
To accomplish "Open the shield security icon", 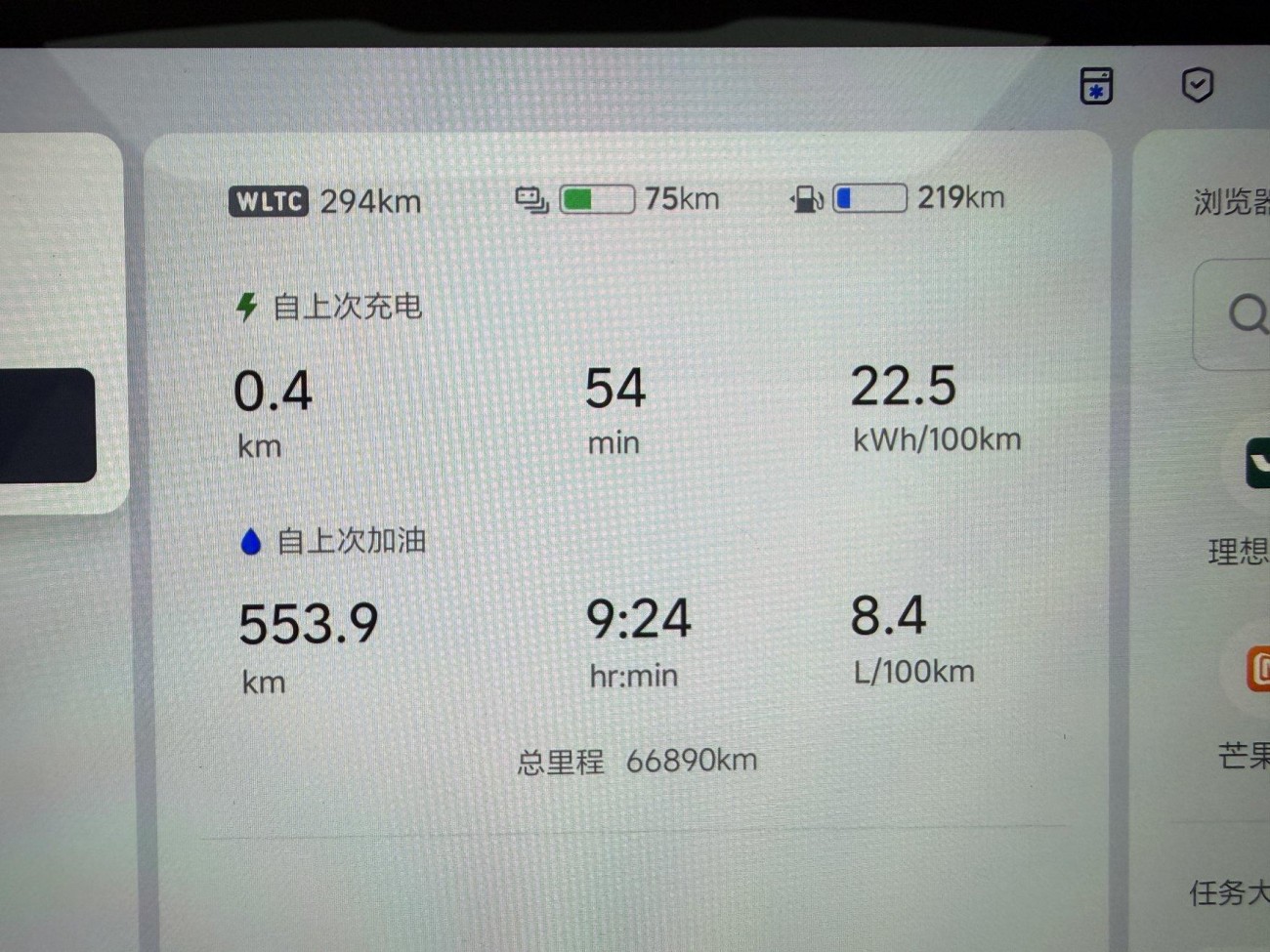I will click(1197, 85).
